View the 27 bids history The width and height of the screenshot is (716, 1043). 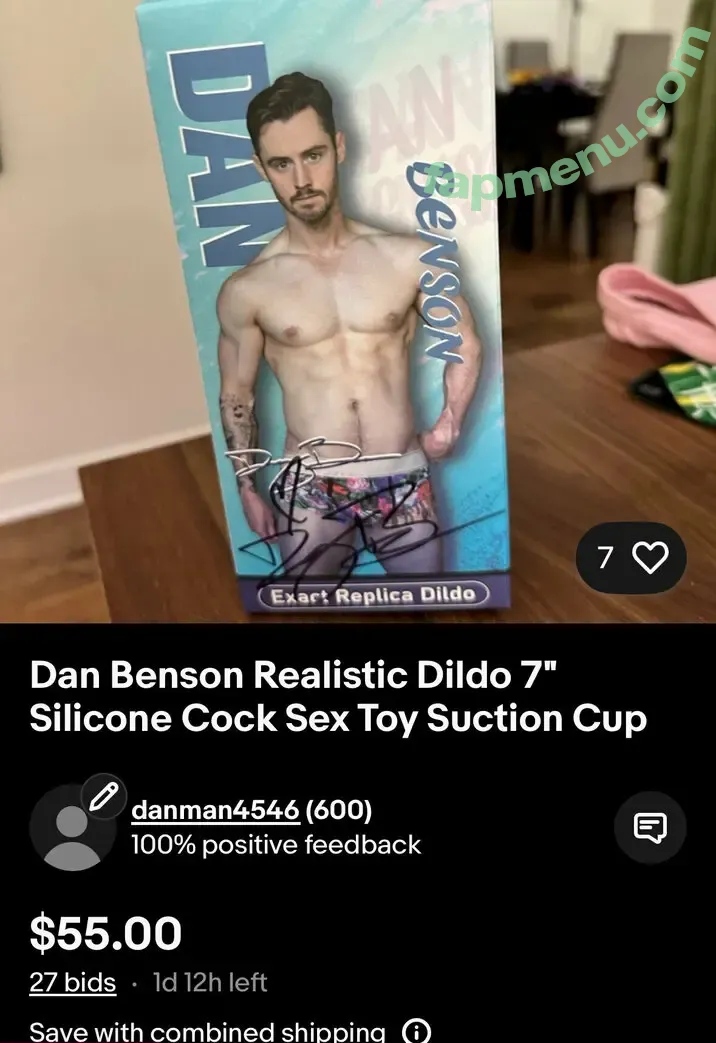73,982
